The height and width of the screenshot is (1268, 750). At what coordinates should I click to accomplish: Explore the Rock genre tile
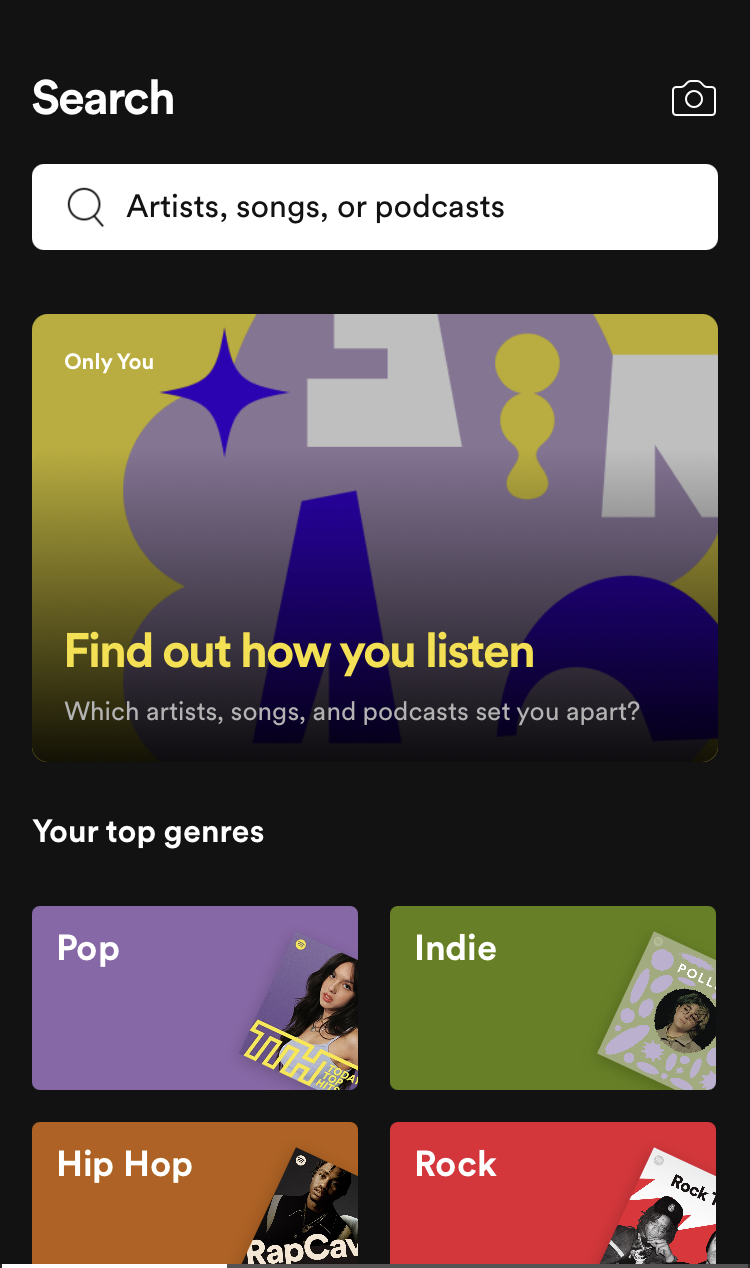tap(553, 1194)
